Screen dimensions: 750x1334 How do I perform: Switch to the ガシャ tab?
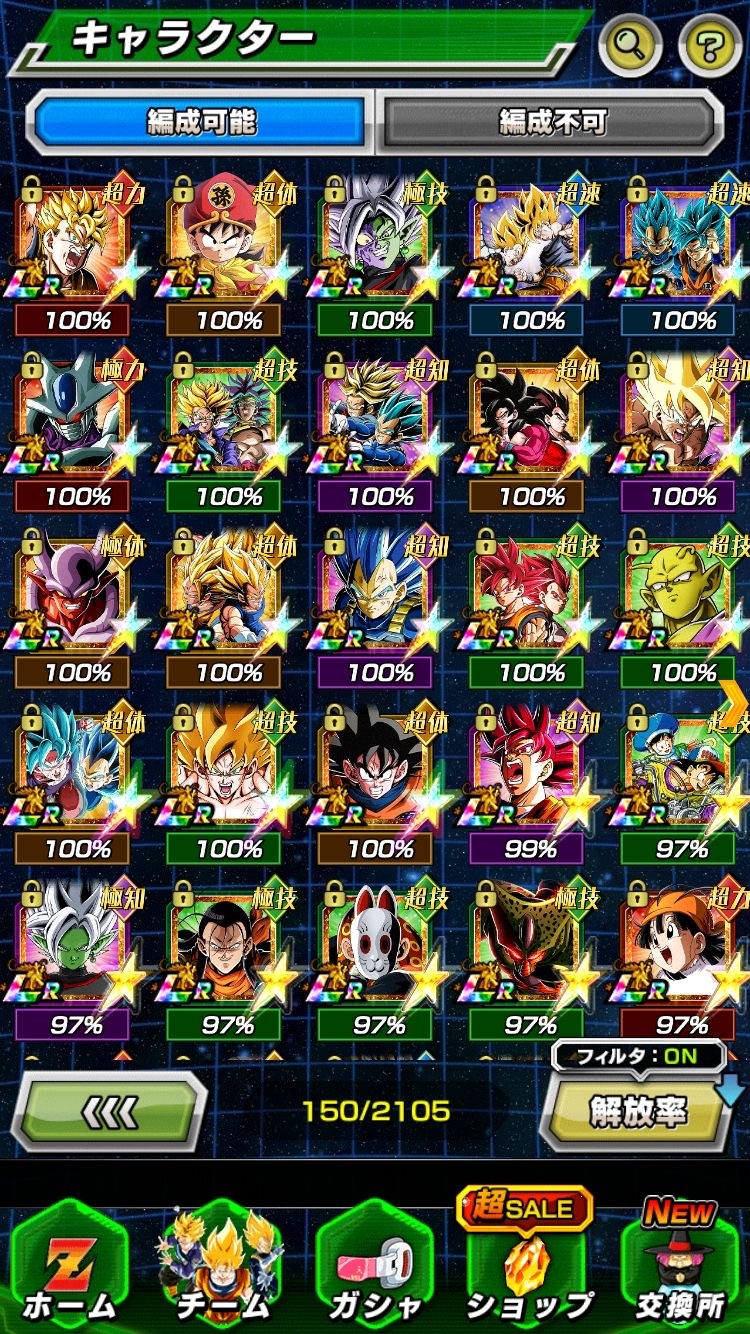point(375,1266)
